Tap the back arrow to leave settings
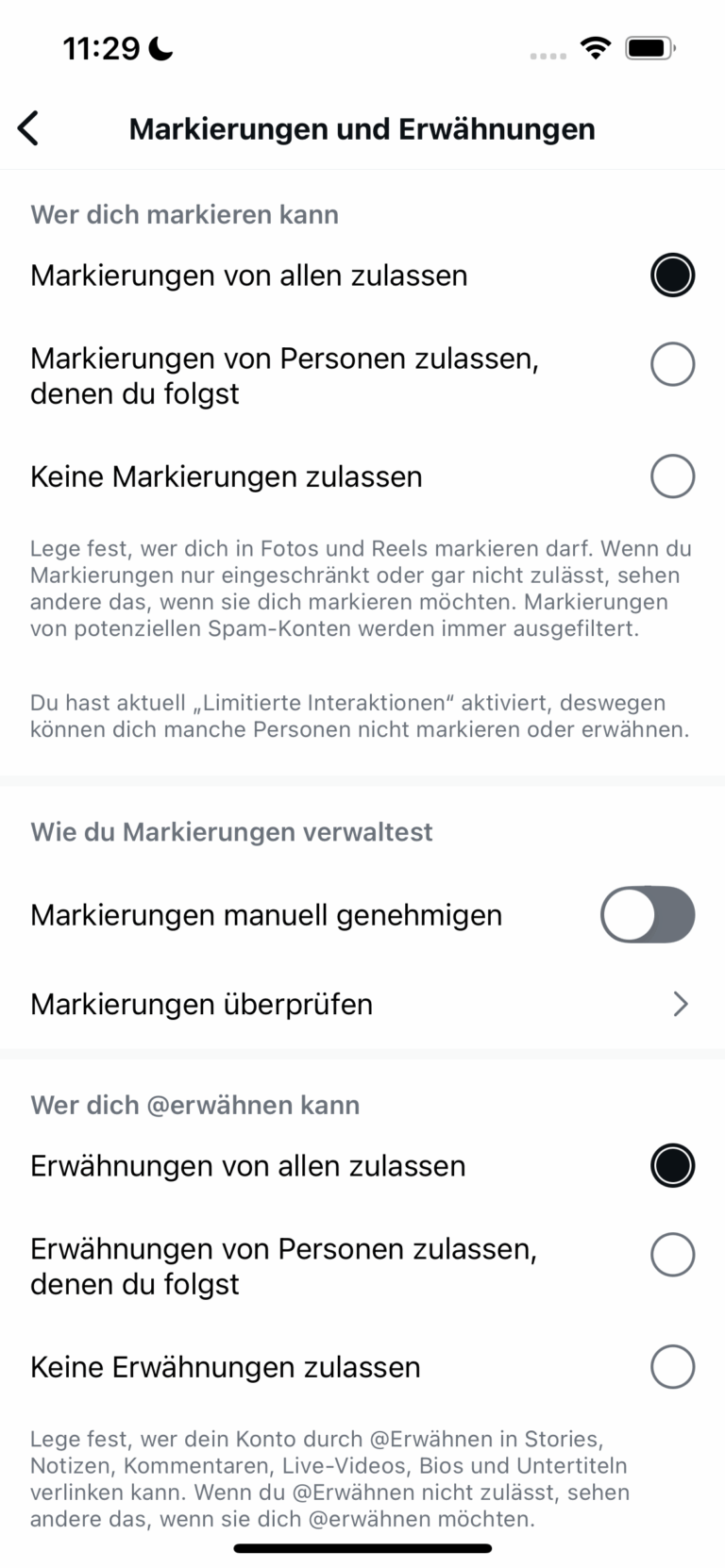The width and height of the screenshot is (725, 1568). 27,127
